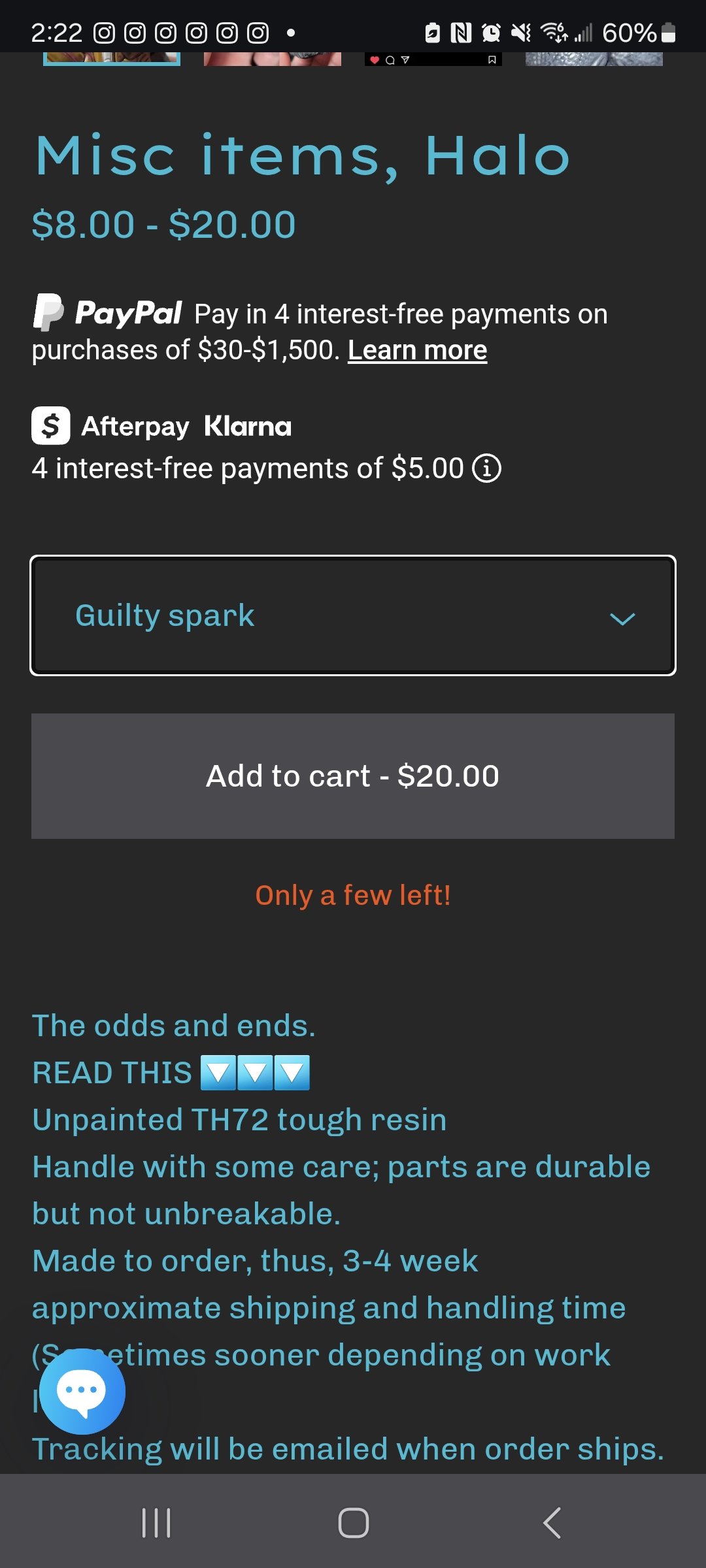Open PayPal Learn more link

coord(417,350)
